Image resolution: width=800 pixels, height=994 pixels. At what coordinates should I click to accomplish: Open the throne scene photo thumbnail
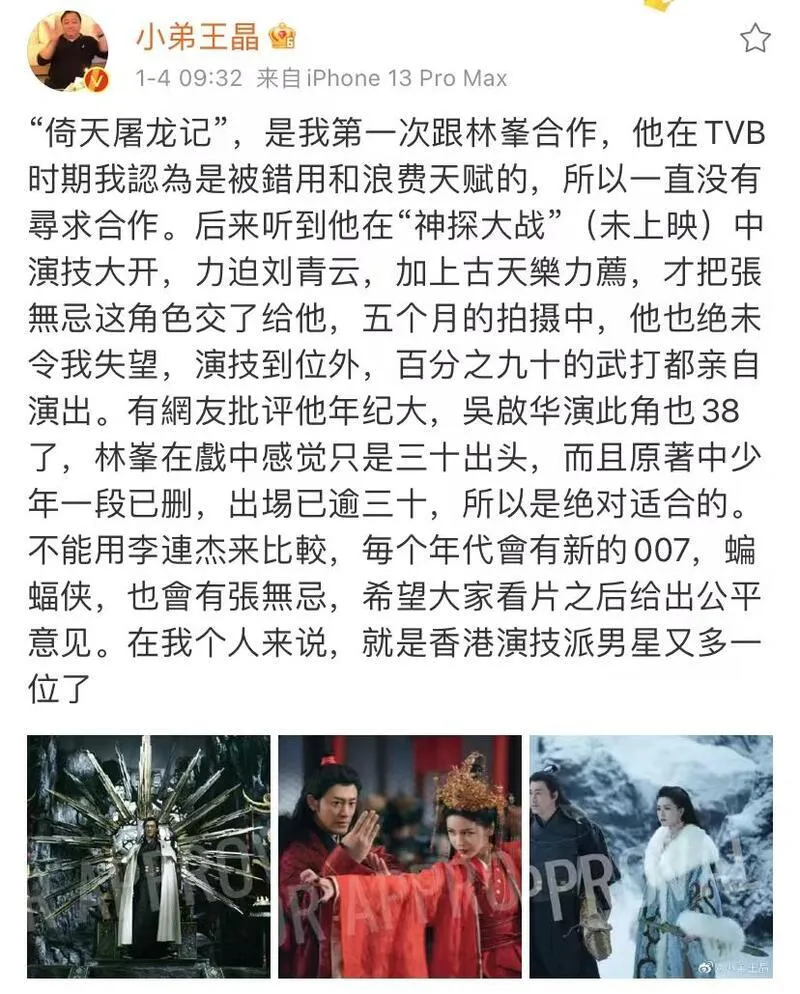point(148,856)
